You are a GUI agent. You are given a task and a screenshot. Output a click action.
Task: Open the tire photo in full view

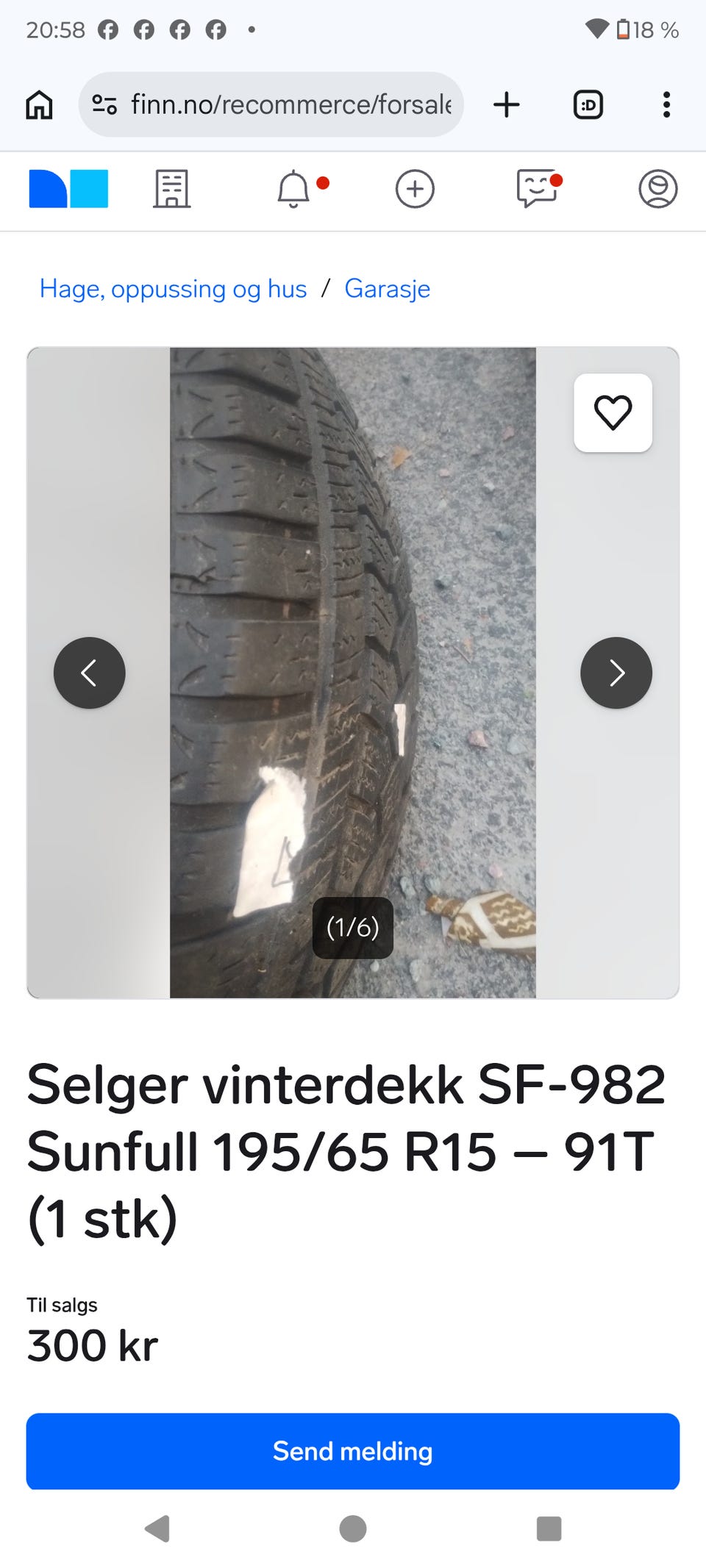(x=353, y=673)
